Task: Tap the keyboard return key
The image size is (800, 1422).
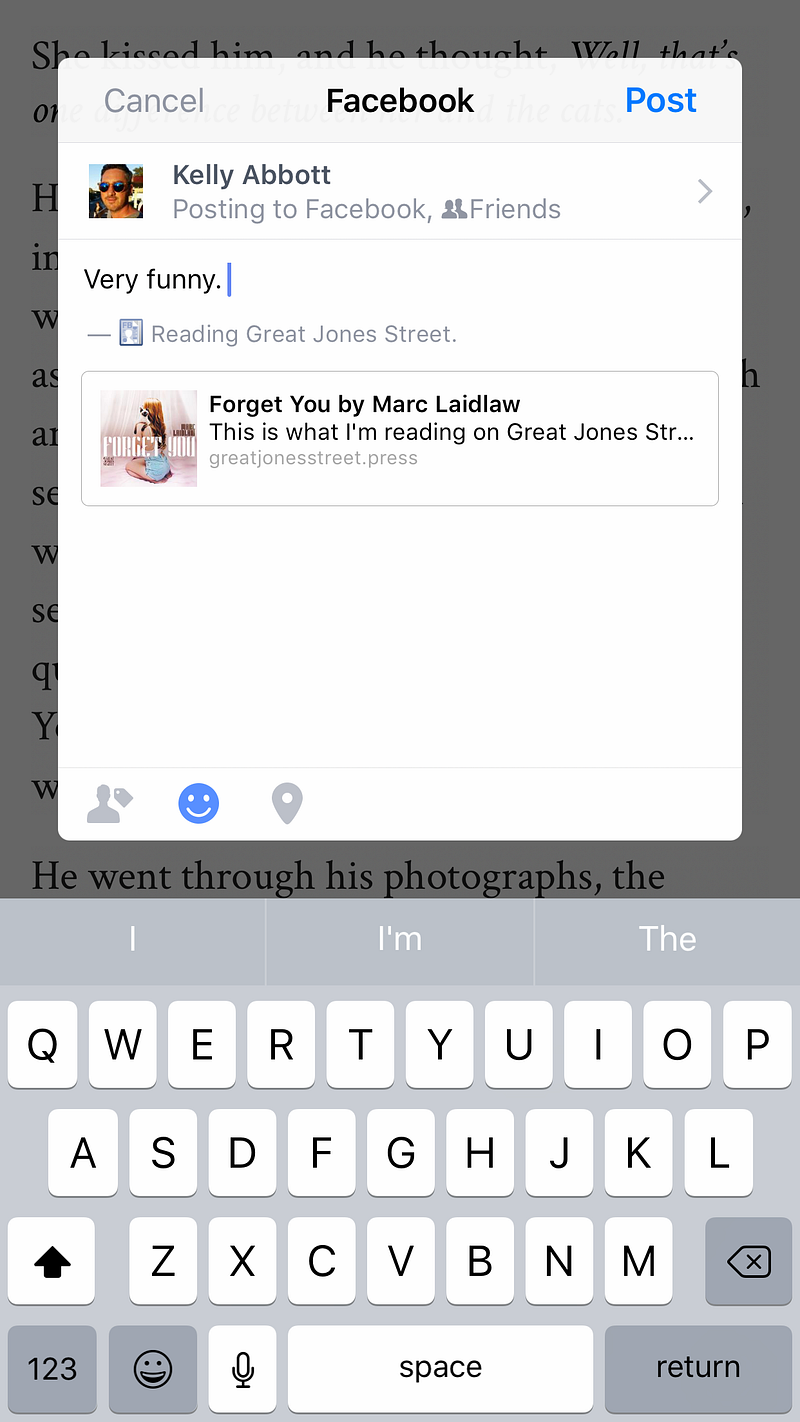Action: click(698, 1367)
